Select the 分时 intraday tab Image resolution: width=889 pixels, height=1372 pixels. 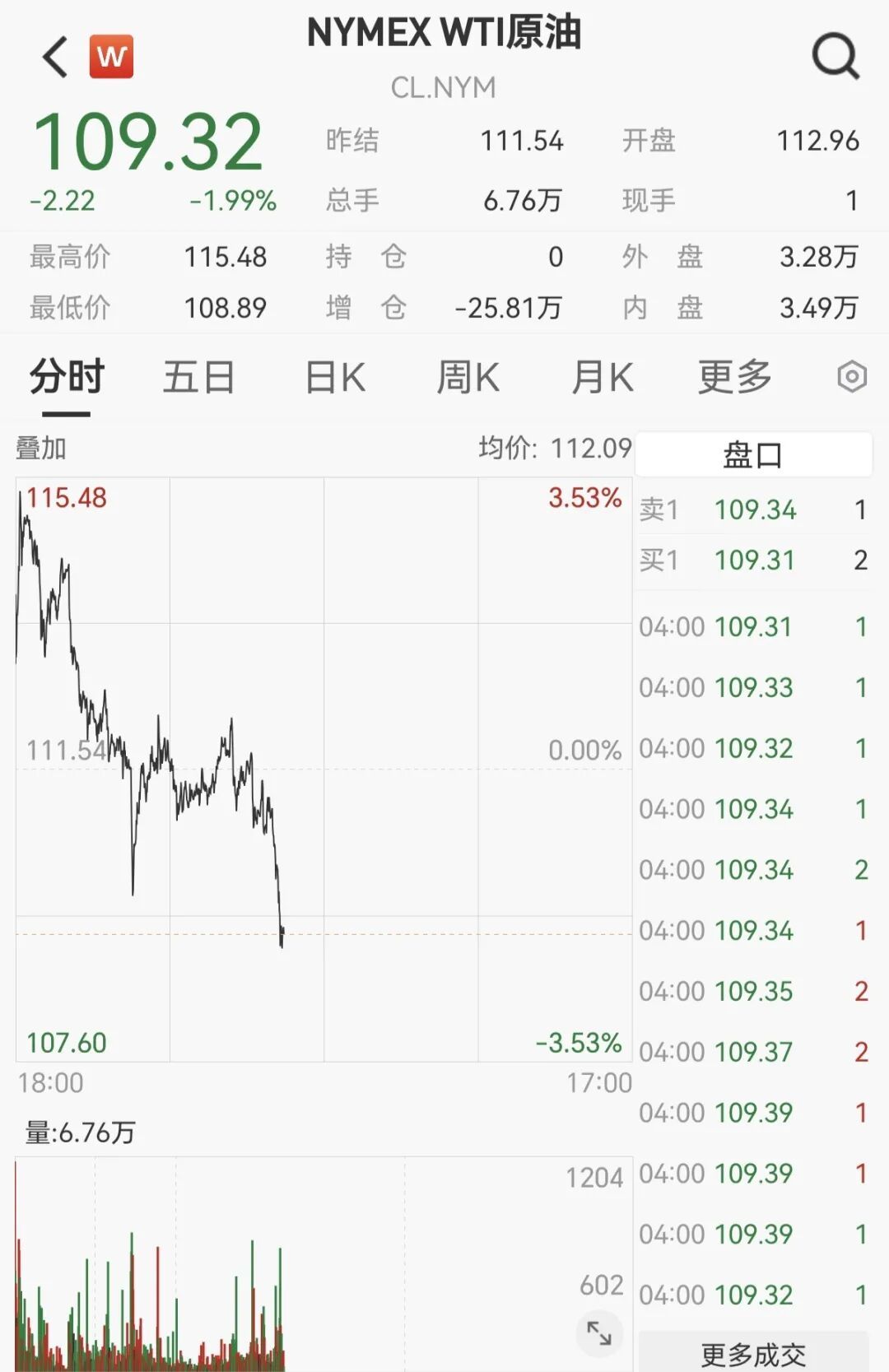[67, 378]
